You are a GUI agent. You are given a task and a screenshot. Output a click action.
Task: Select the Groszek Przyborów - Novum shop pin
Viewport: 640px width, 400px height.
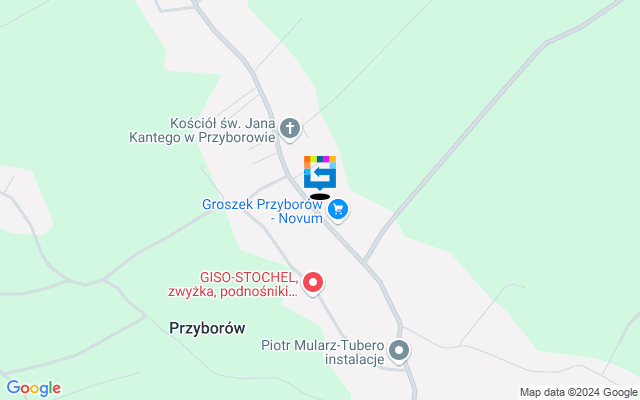(x=338, y=209)
